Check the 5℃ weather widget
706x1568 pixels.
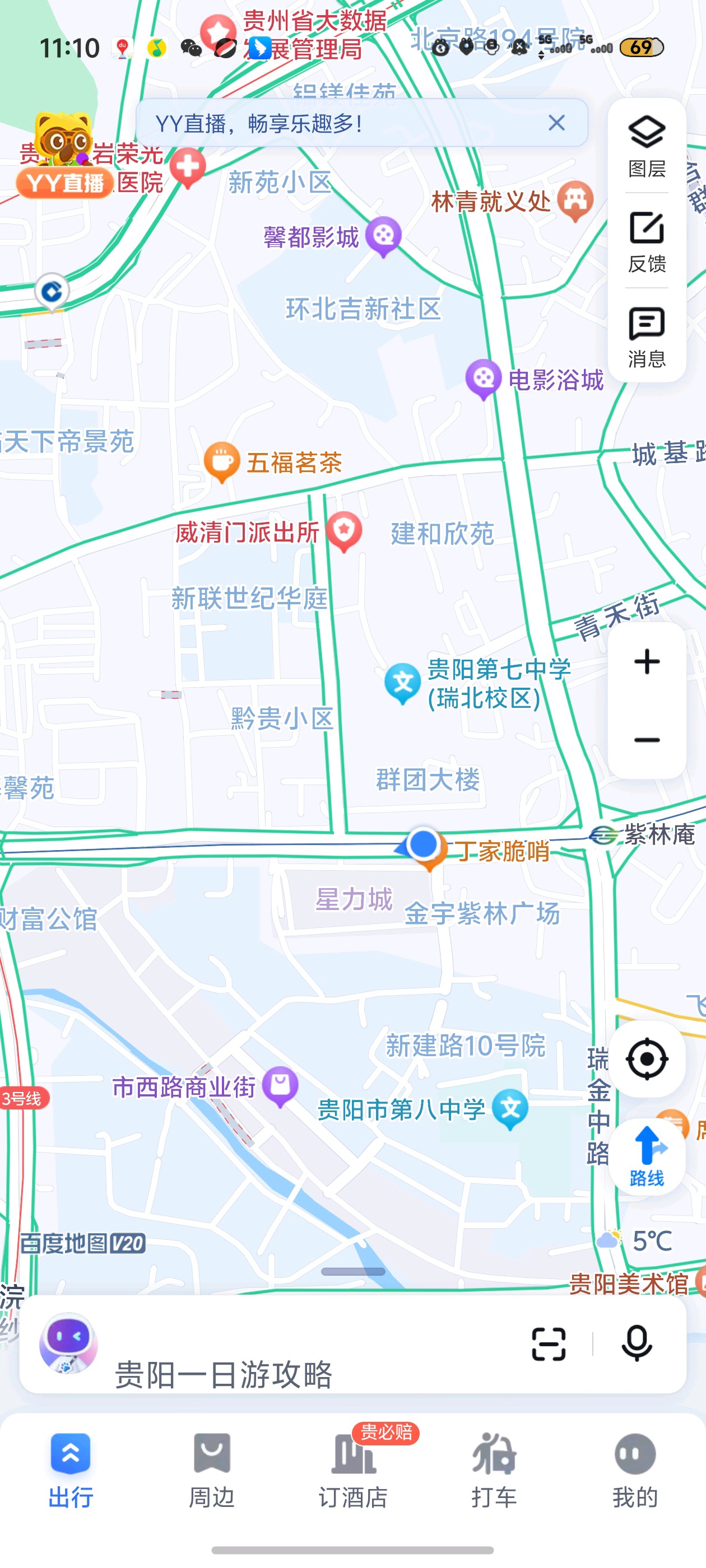click(x=637, y=1240)
